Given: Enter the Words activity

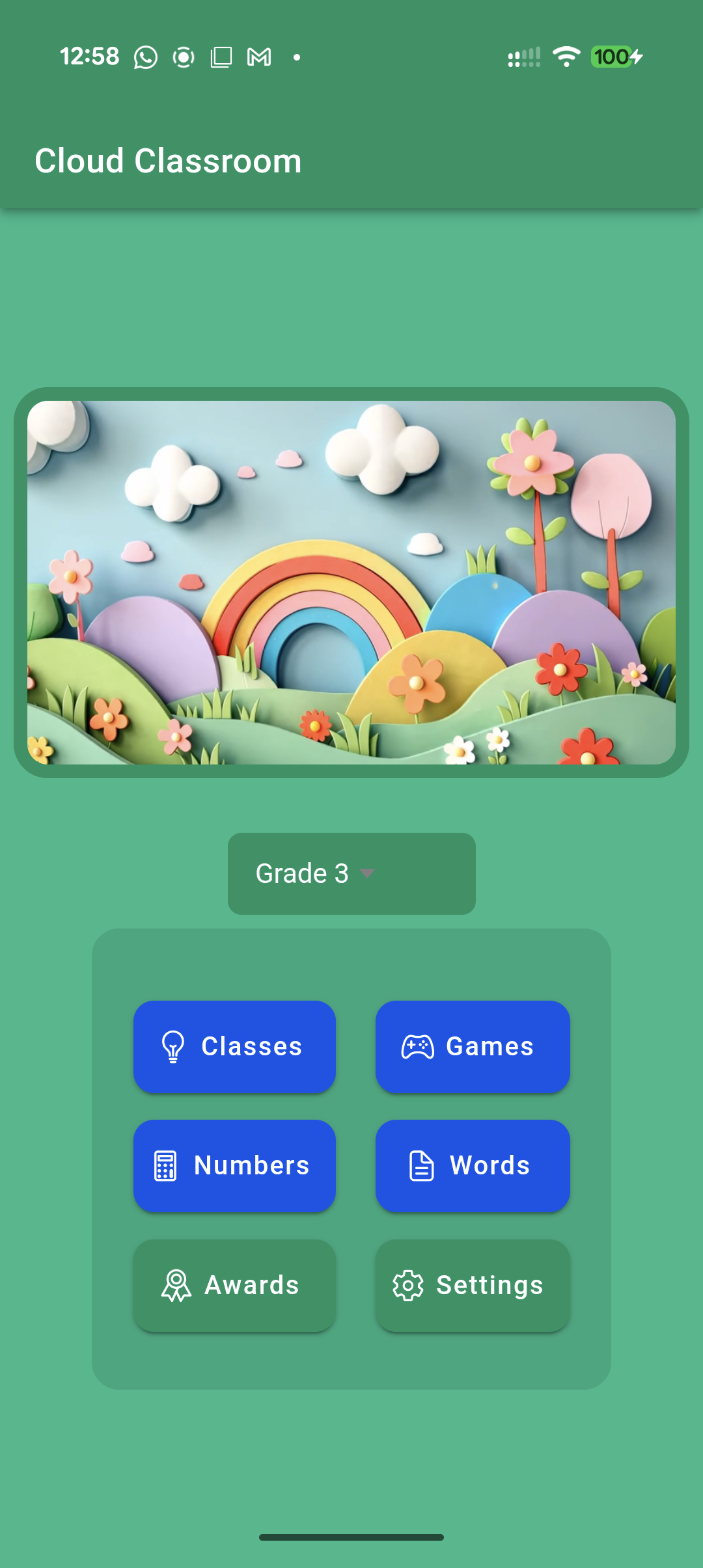Looking at the screenshot, I should tap(472, 1165).
